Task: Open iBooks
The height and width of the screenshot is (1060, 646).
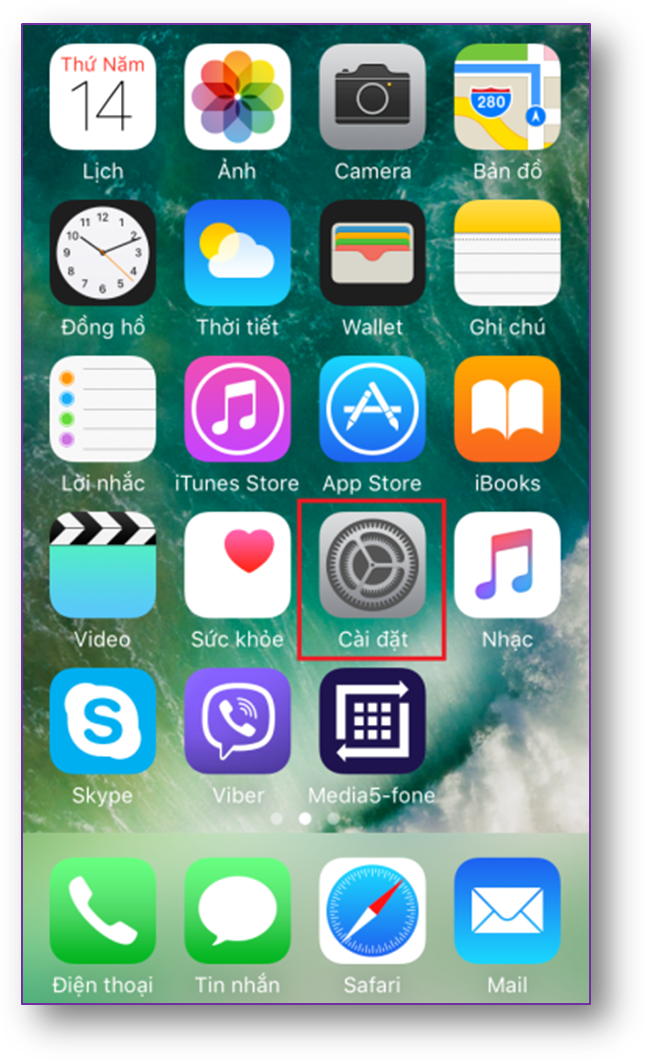Action: pos(507,409)
